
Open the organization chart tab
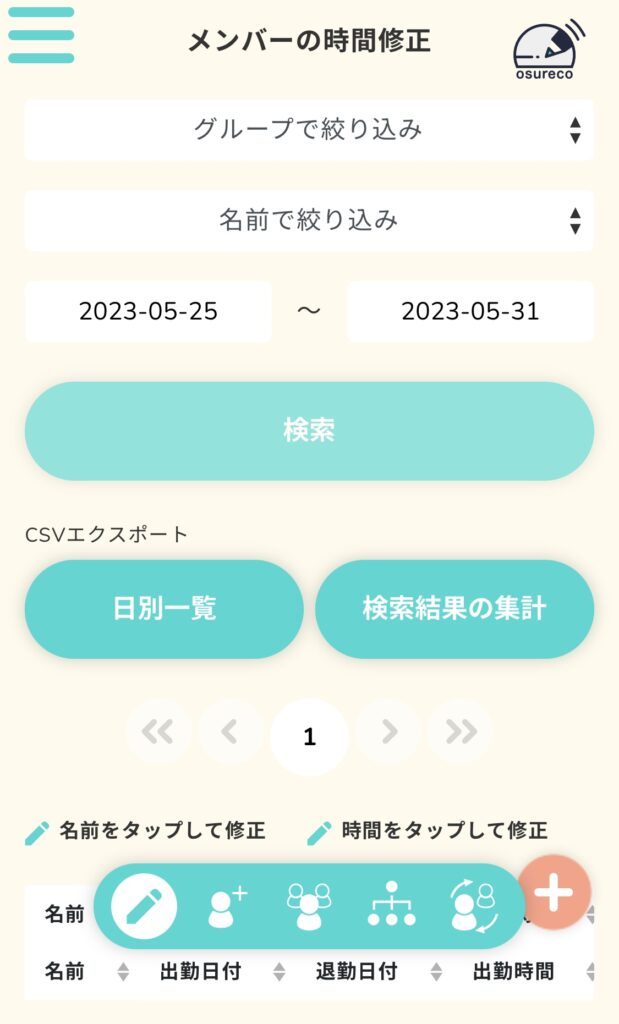click(x=391, y=906)
